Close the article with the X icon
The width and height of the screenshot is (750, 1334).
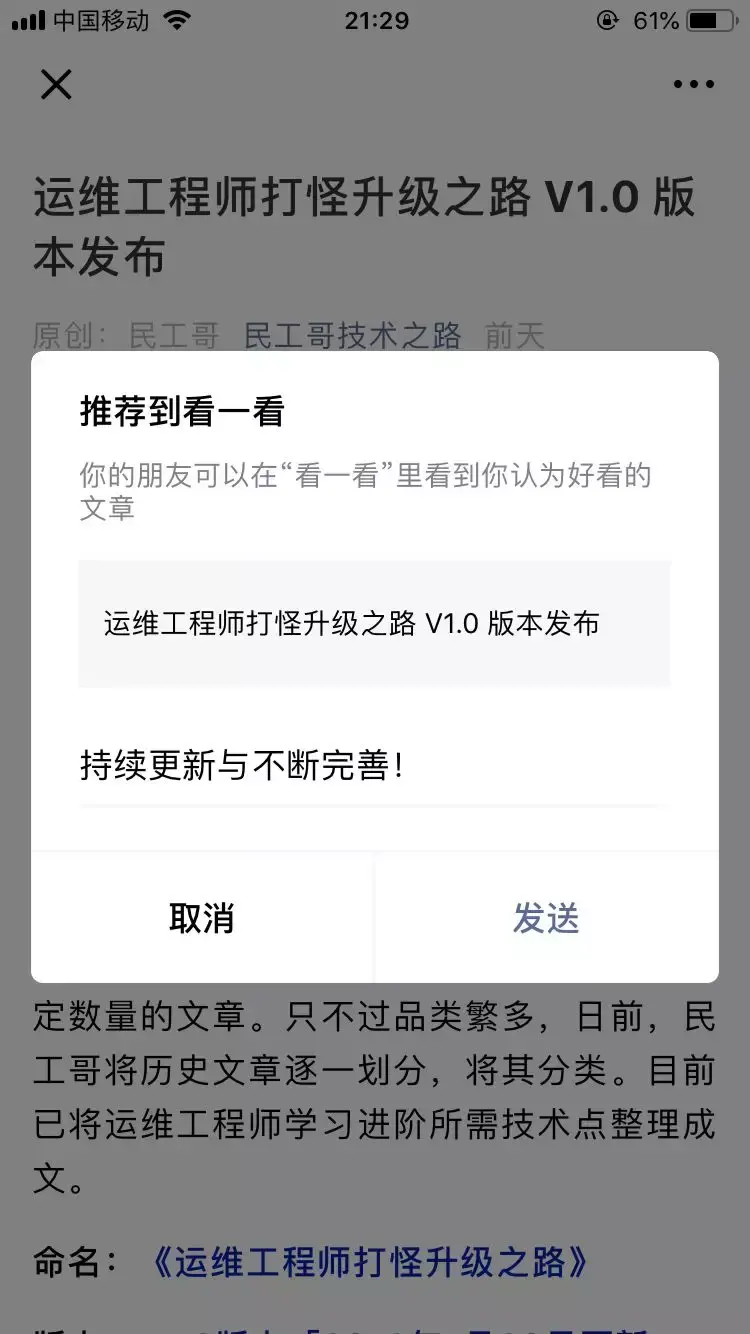tap(56, 85)
